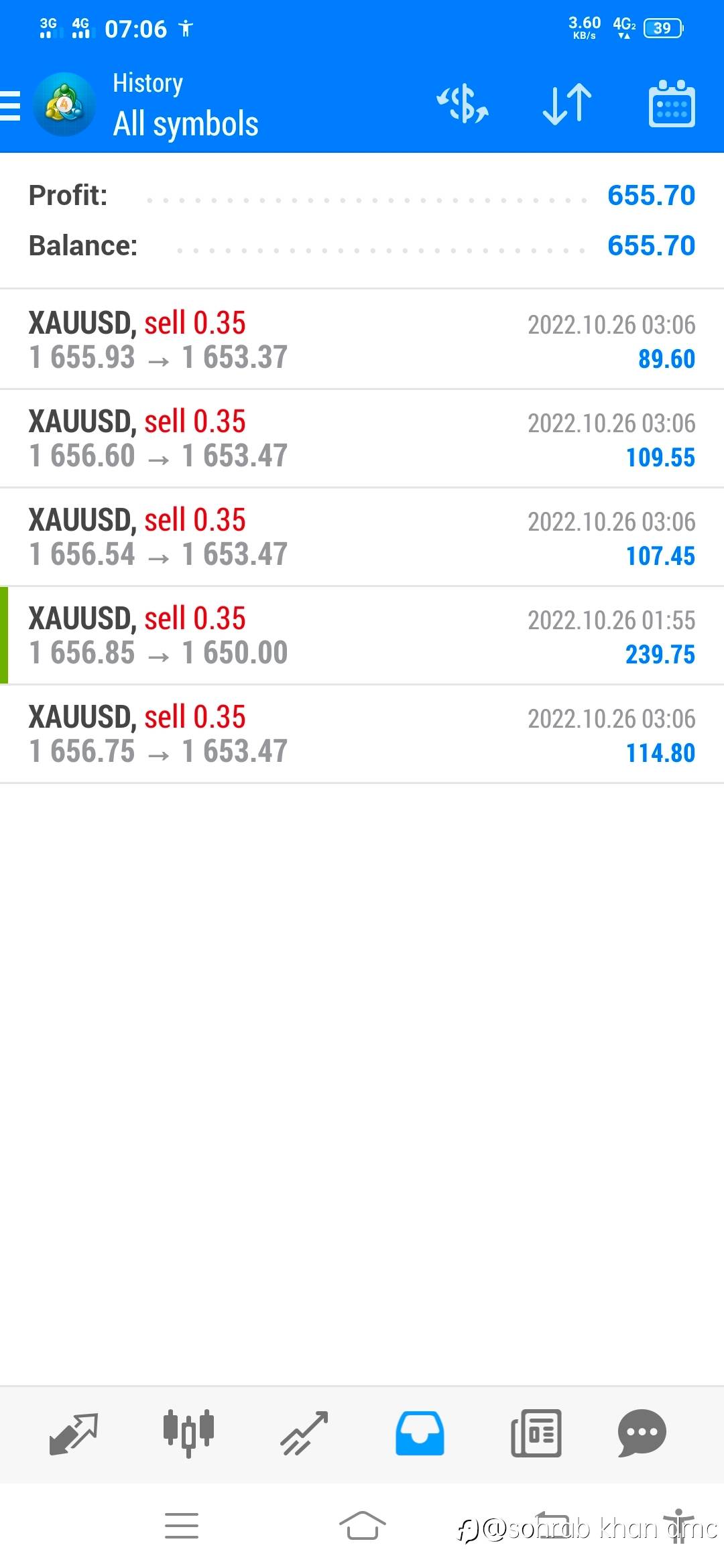Open the symbol filter dollar icon

[463, 105]
